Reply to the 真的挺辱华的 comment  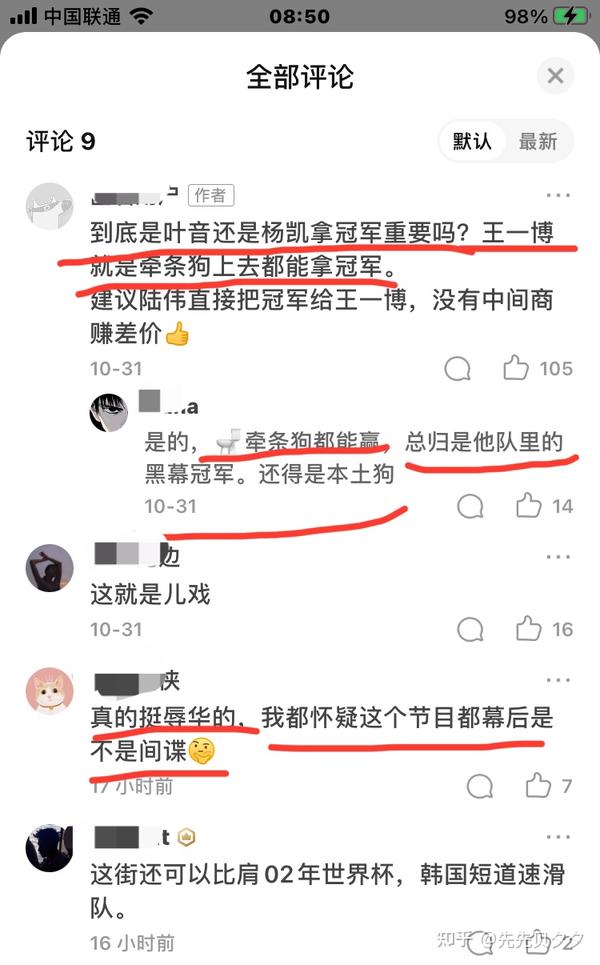coord(480,786)
